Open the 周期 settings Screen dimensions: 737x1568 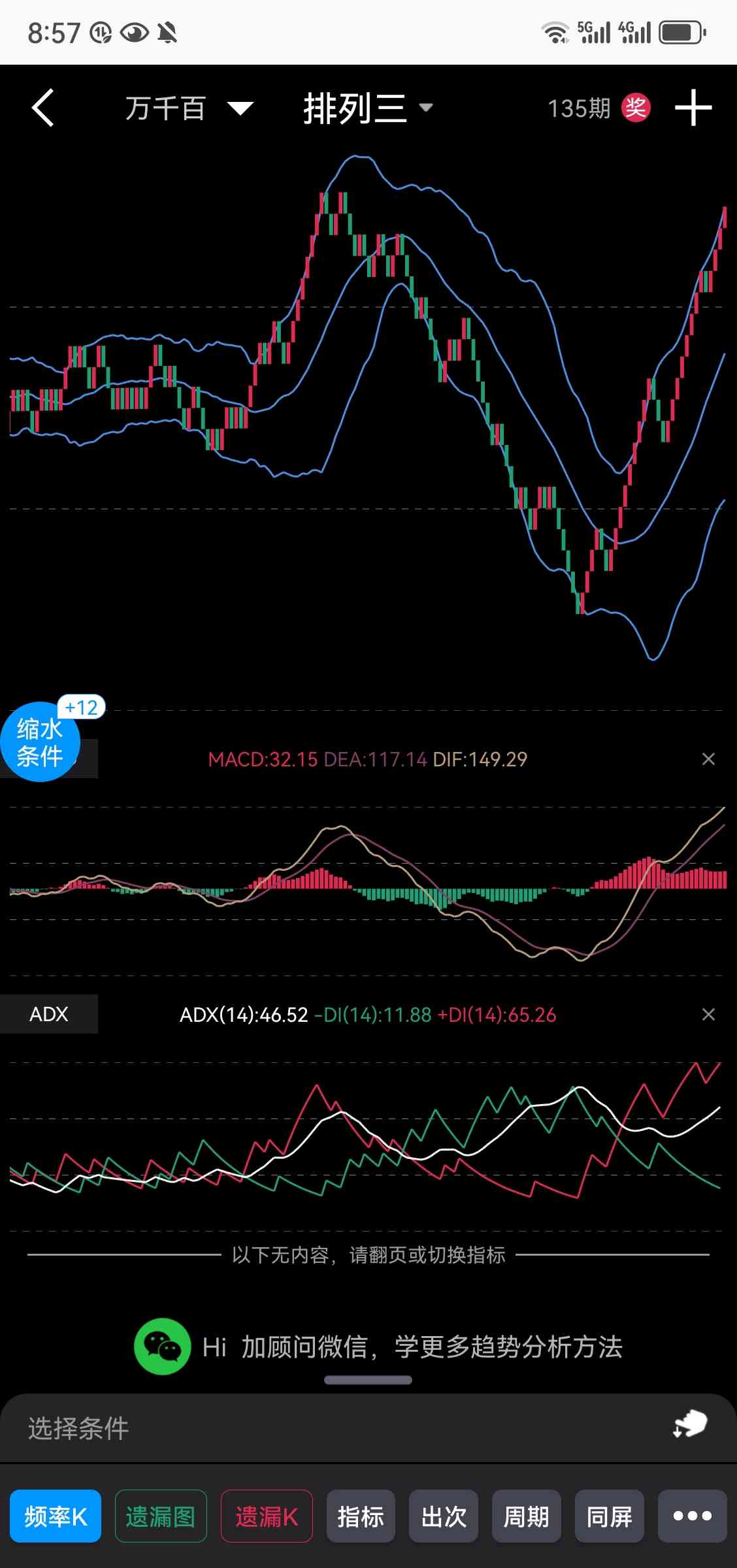527,1516
